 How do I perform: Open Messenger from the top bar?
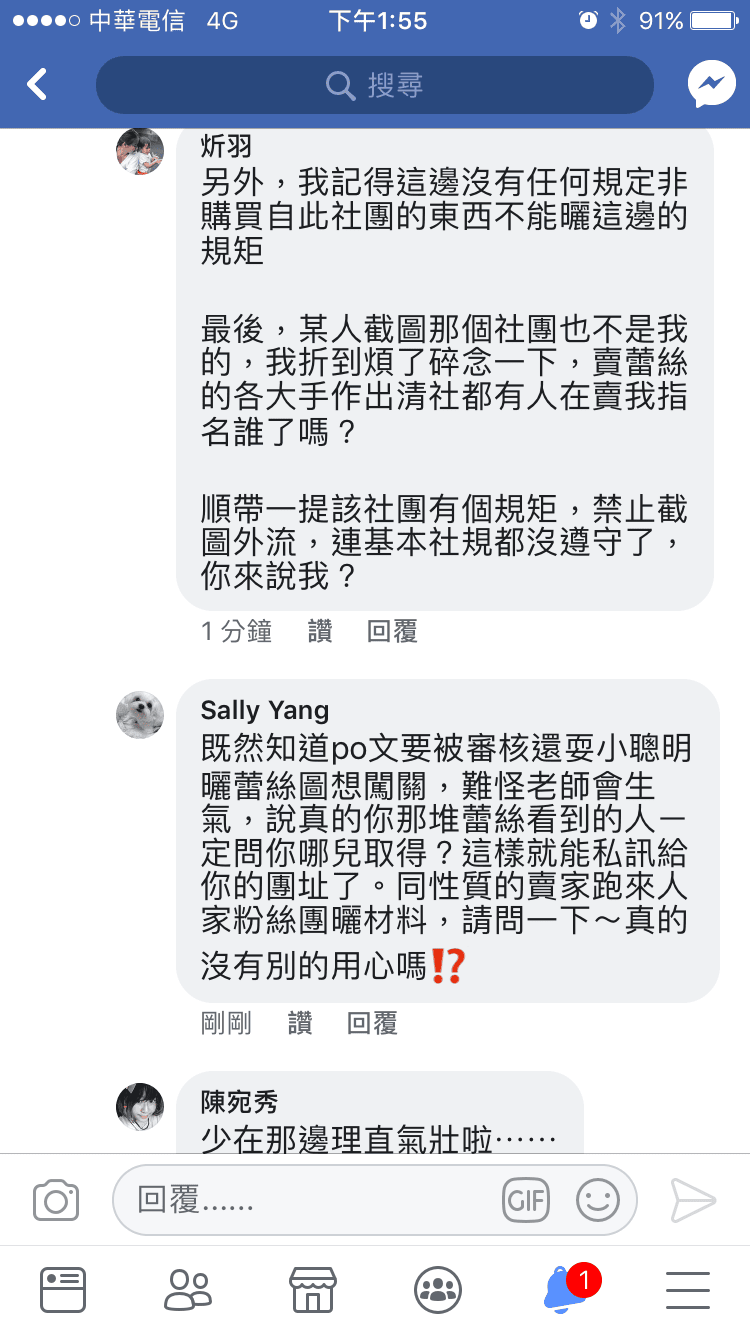click(711, 85)
